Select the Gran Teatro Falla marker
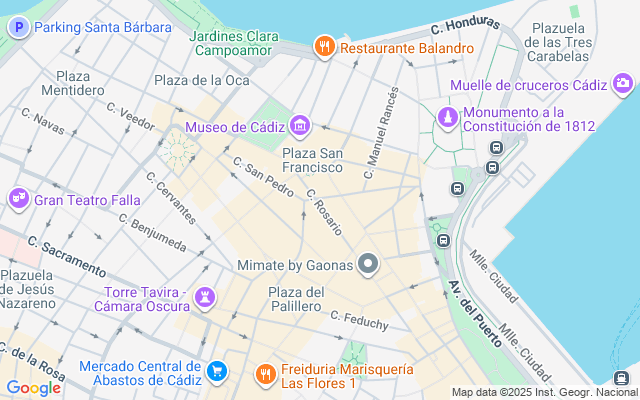This screenshot has width=640, height=400. (x=19, y=199)
